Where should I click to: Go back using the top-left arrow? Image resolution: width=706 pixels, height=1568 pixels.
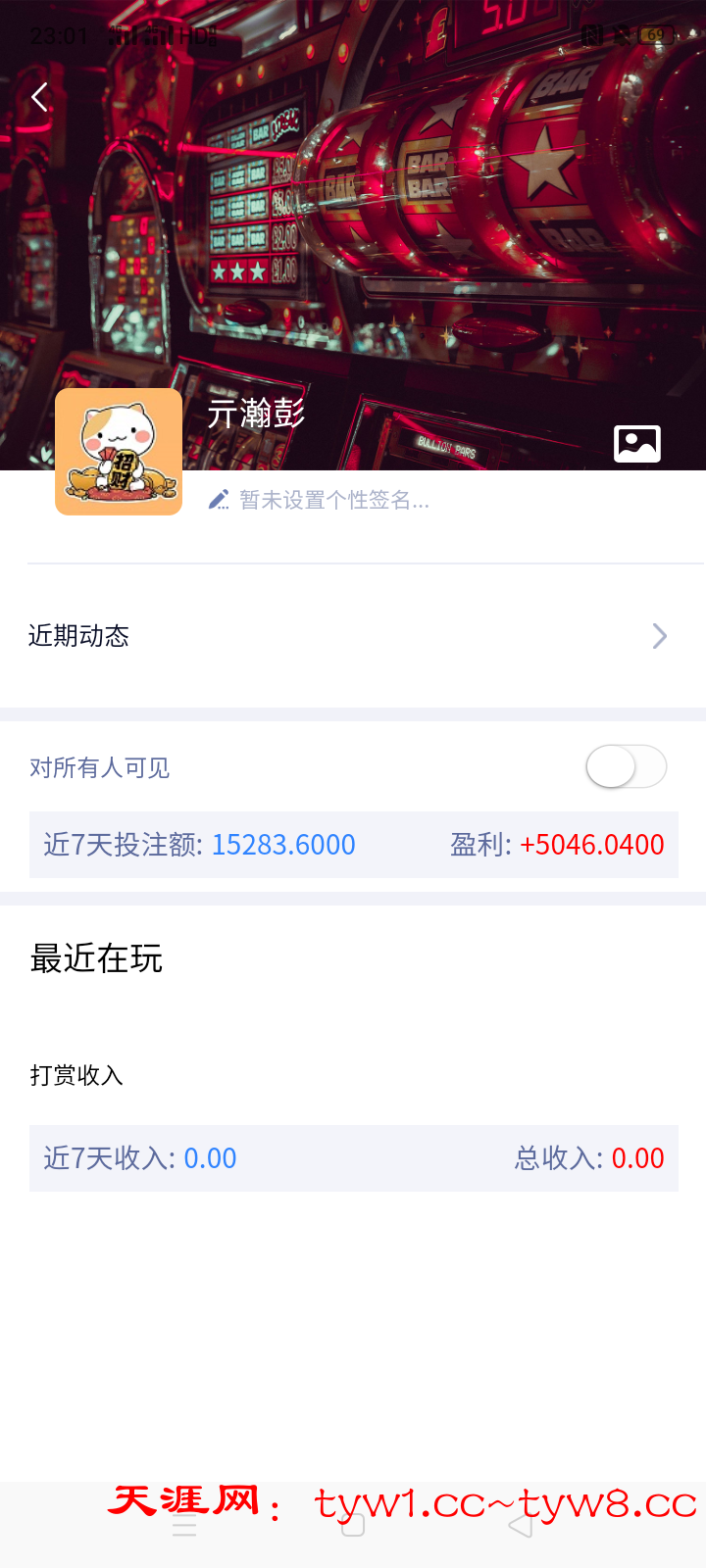pyautogui.click(x=40, y=97)
